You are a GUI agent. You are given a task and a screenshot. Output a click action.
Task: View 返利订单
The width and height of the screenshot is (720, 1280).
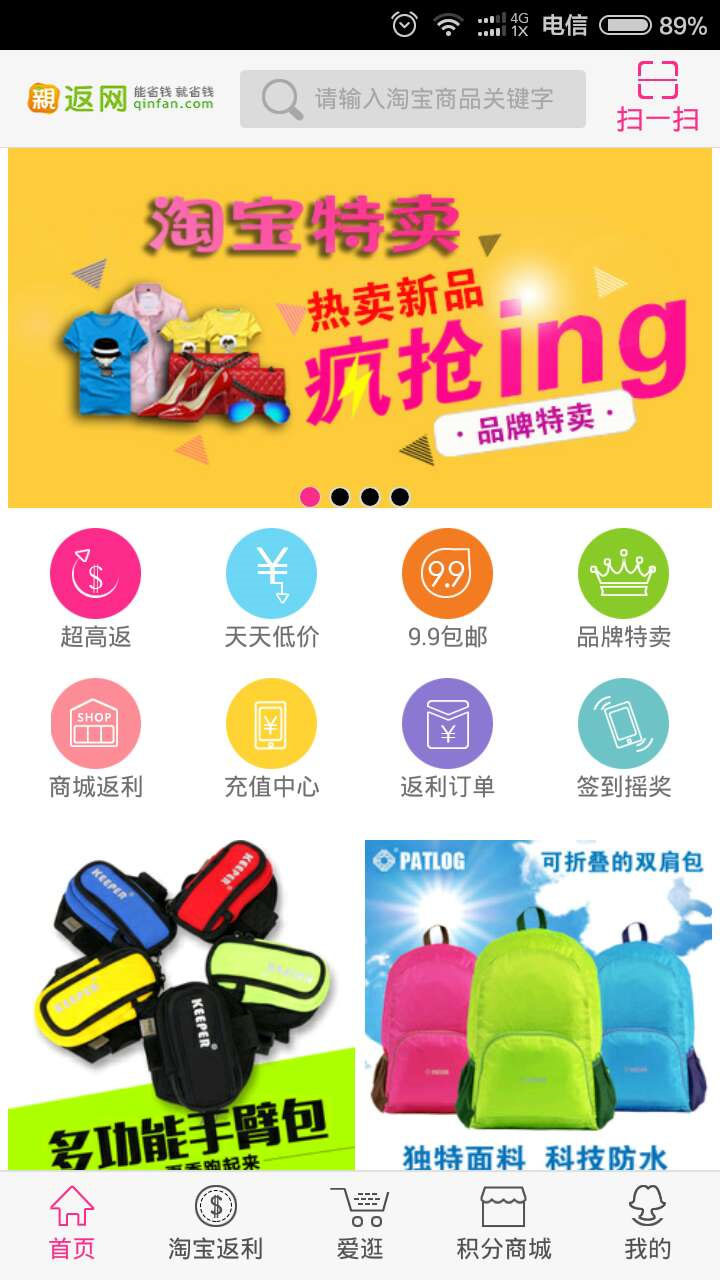tap(447, 740)
